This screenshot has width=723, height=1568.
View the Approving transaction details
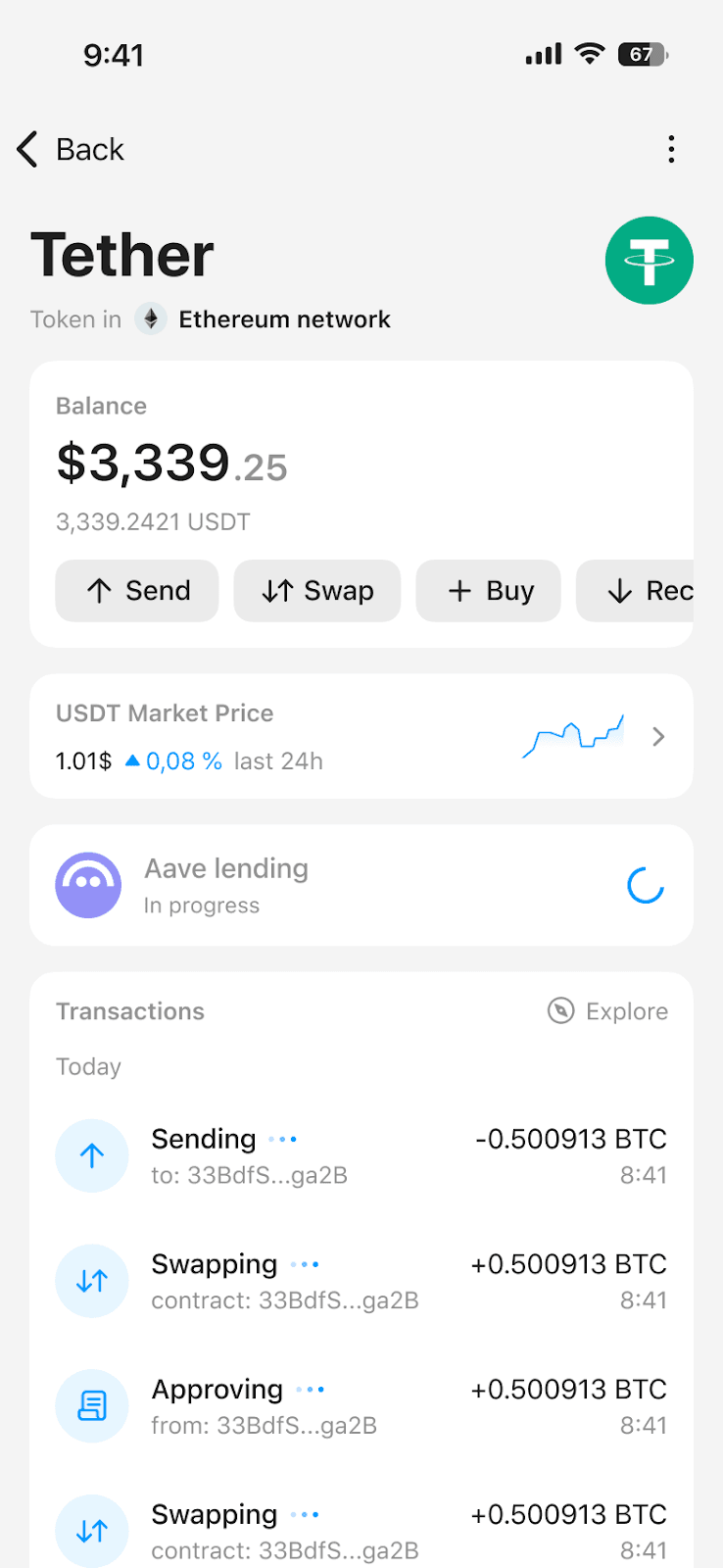click(x=361, y=1406)
